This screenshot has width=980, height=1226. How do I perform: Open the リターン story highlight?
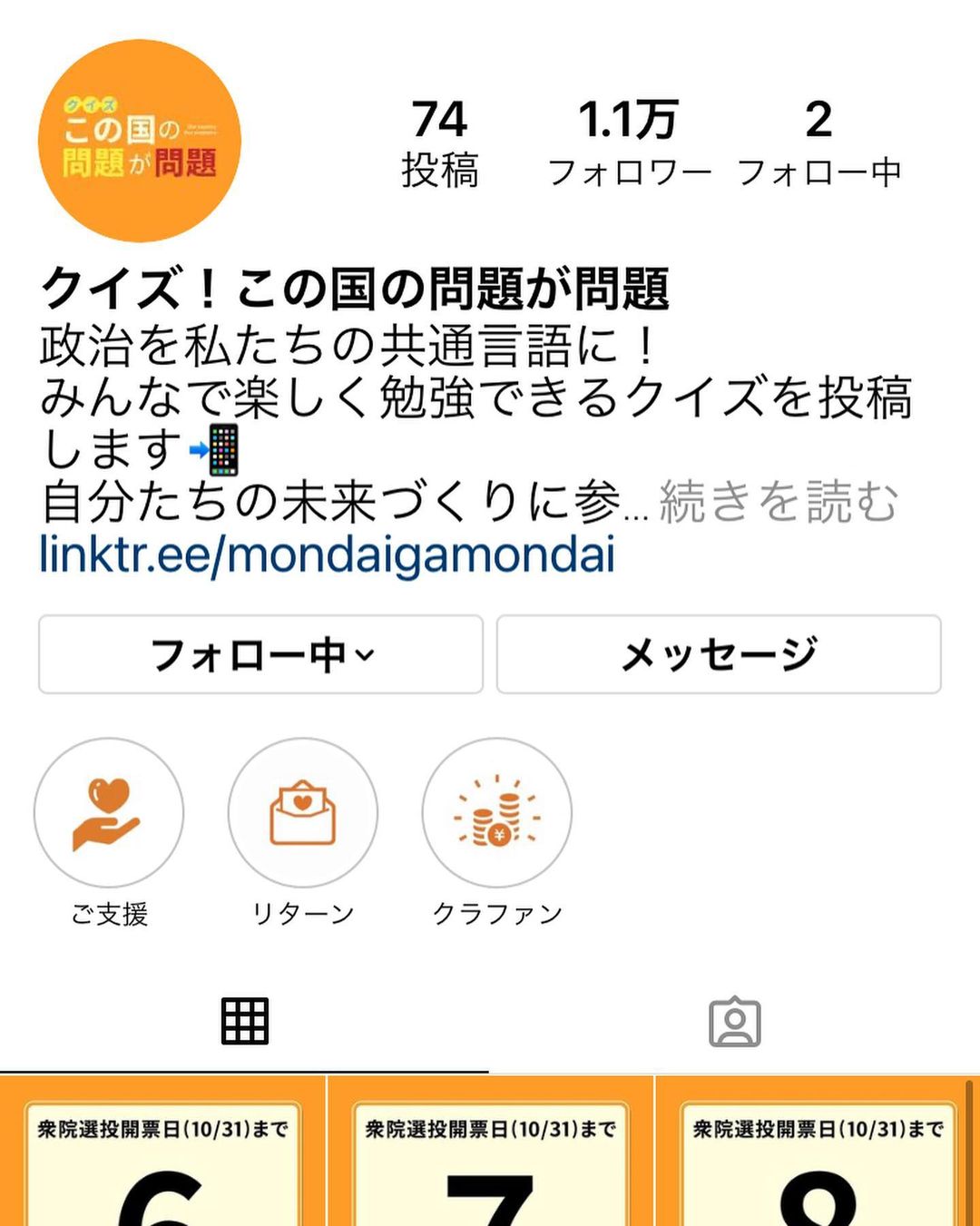(x=303, y=812)
